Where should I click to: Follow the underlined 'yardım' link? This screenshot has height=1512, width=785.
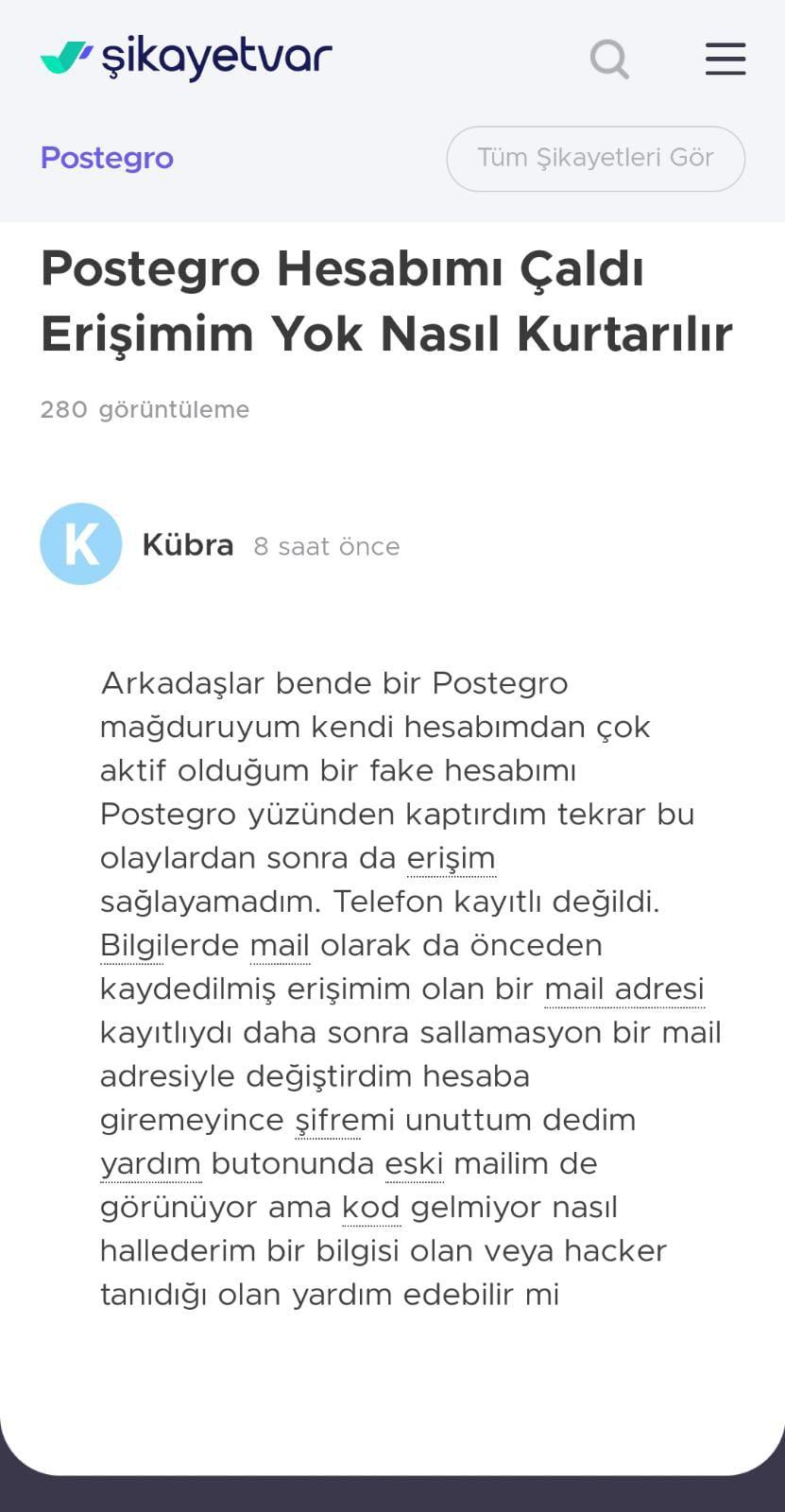pyautogui.click(x=150, y=1163)
